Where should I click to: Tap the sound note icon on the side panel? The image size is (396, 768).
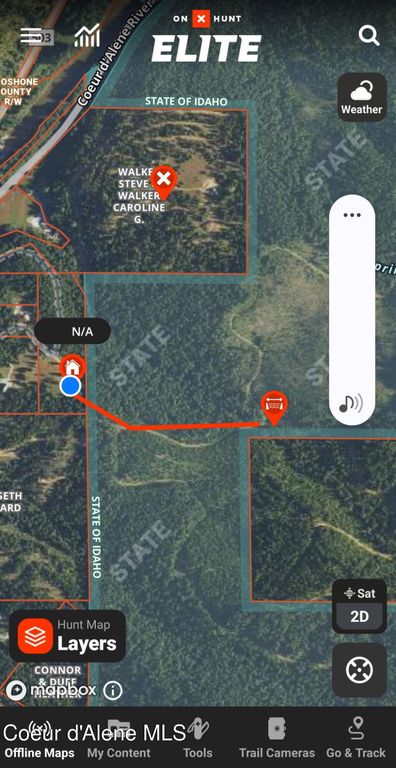click(x=351, y=403)
